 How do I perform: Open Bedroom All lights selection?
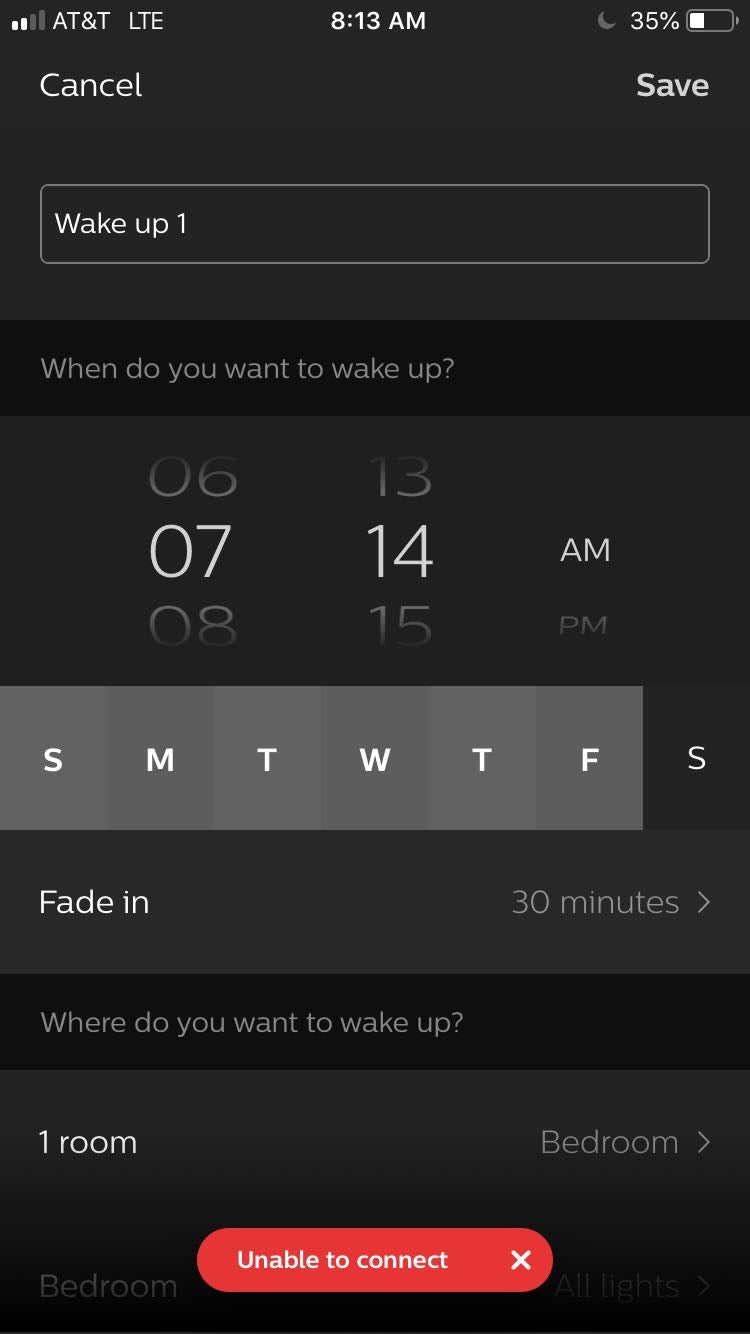pos(375,1286)
